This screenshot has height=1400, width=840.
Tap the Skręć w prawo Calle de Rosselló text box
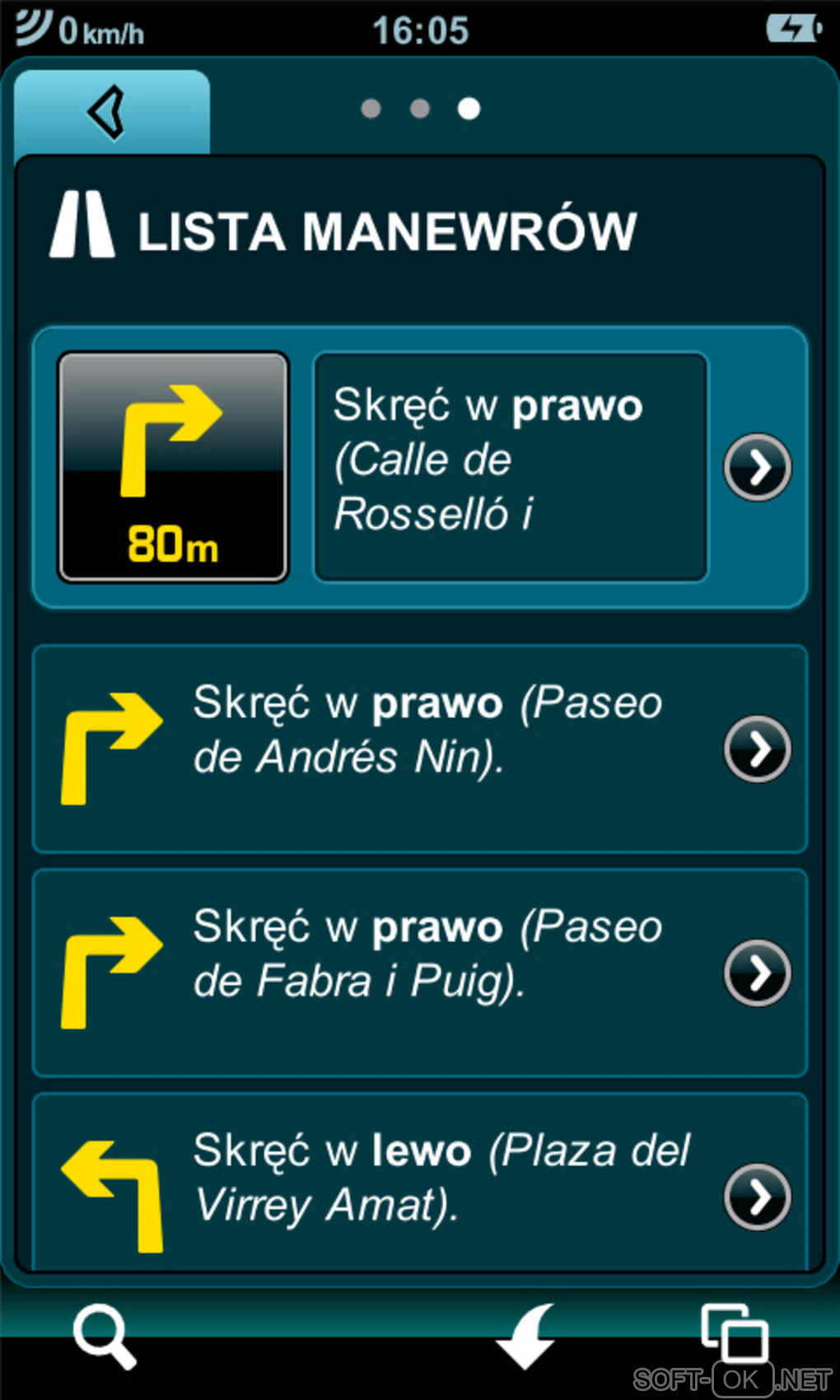[511, 467]
